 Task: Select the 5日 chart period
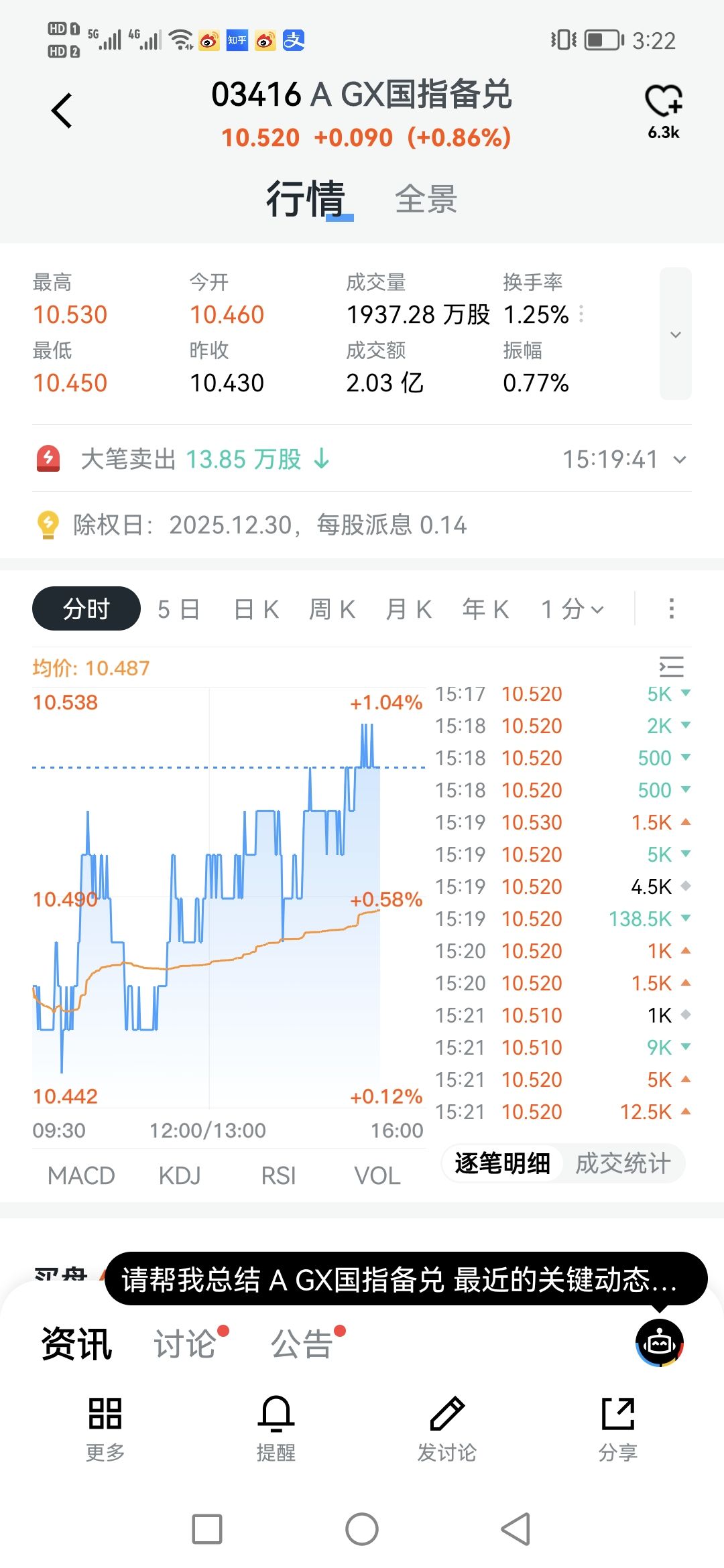click(x=179, y=609)
